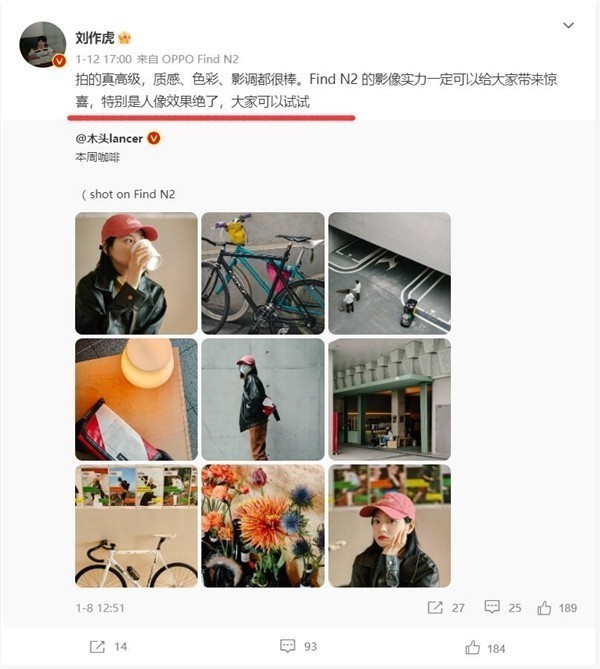View the white bicycle photo
This screenshot has height=669, width=600.
tap(136, 526)
